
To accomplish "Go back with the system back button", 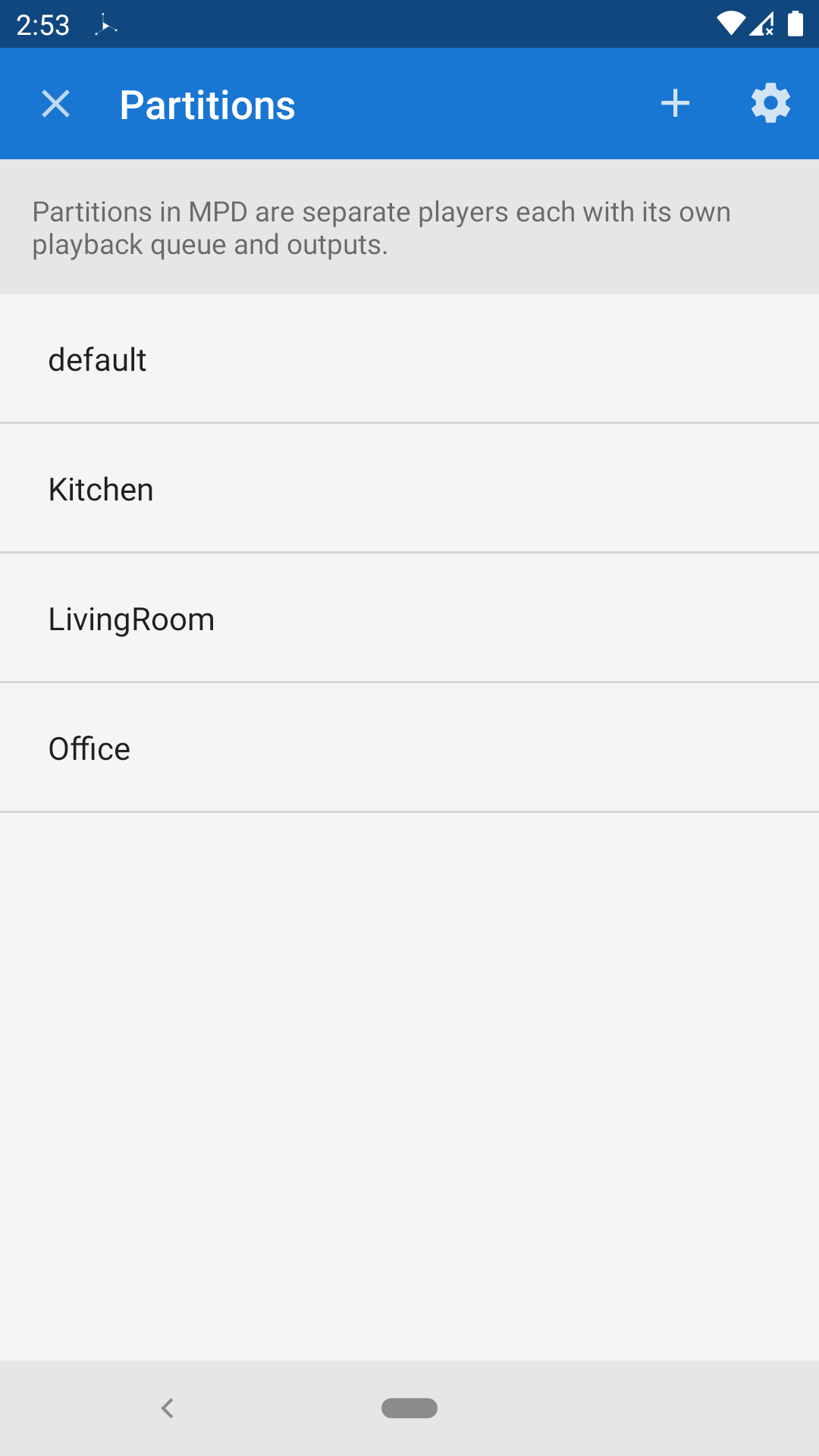I will click(x=168, y=1408).
